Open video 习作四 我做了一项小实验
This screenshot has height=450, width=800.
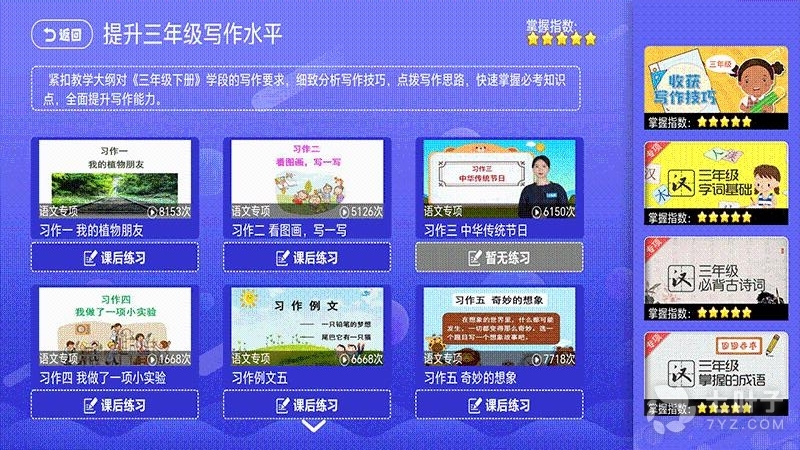tap(113, 327)
